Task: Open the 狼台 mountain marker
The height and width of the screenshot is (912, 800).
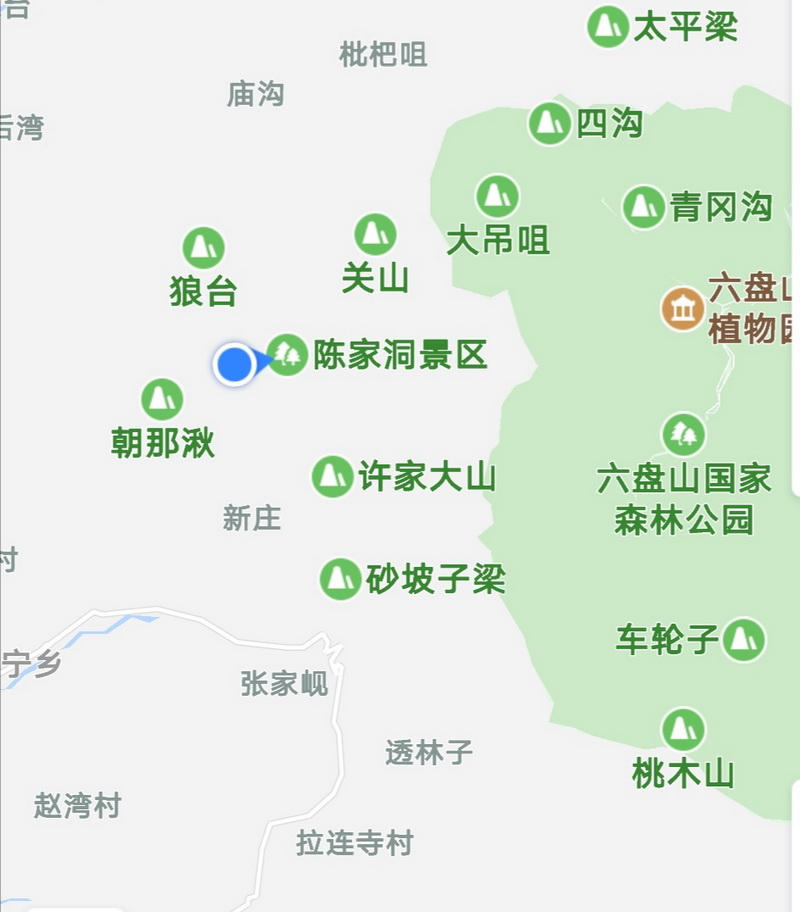Action: pyautogui.click(x=203, y=248)
